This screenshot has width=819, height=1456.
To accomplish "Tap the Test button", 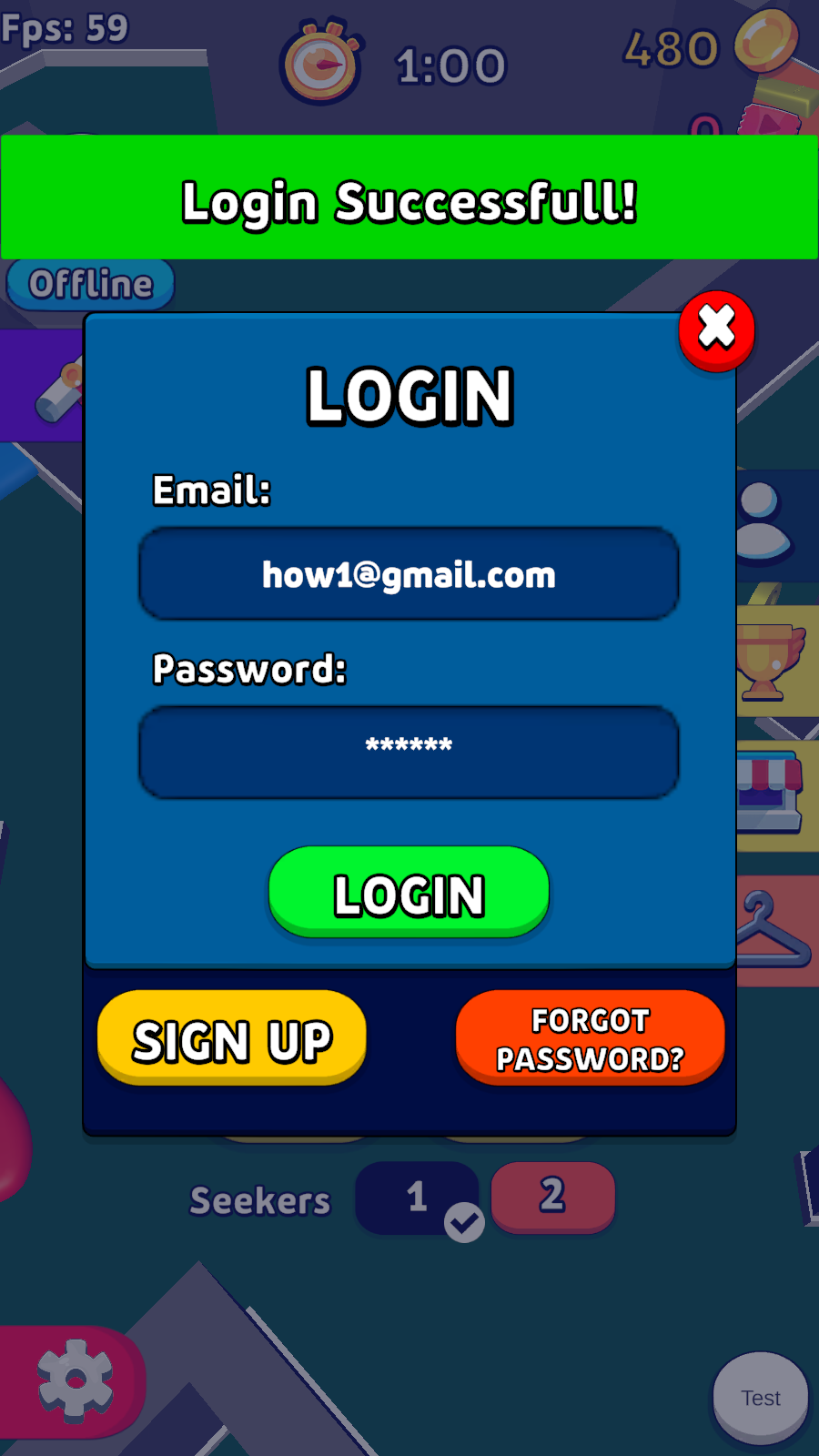I will coord(761,1398).
